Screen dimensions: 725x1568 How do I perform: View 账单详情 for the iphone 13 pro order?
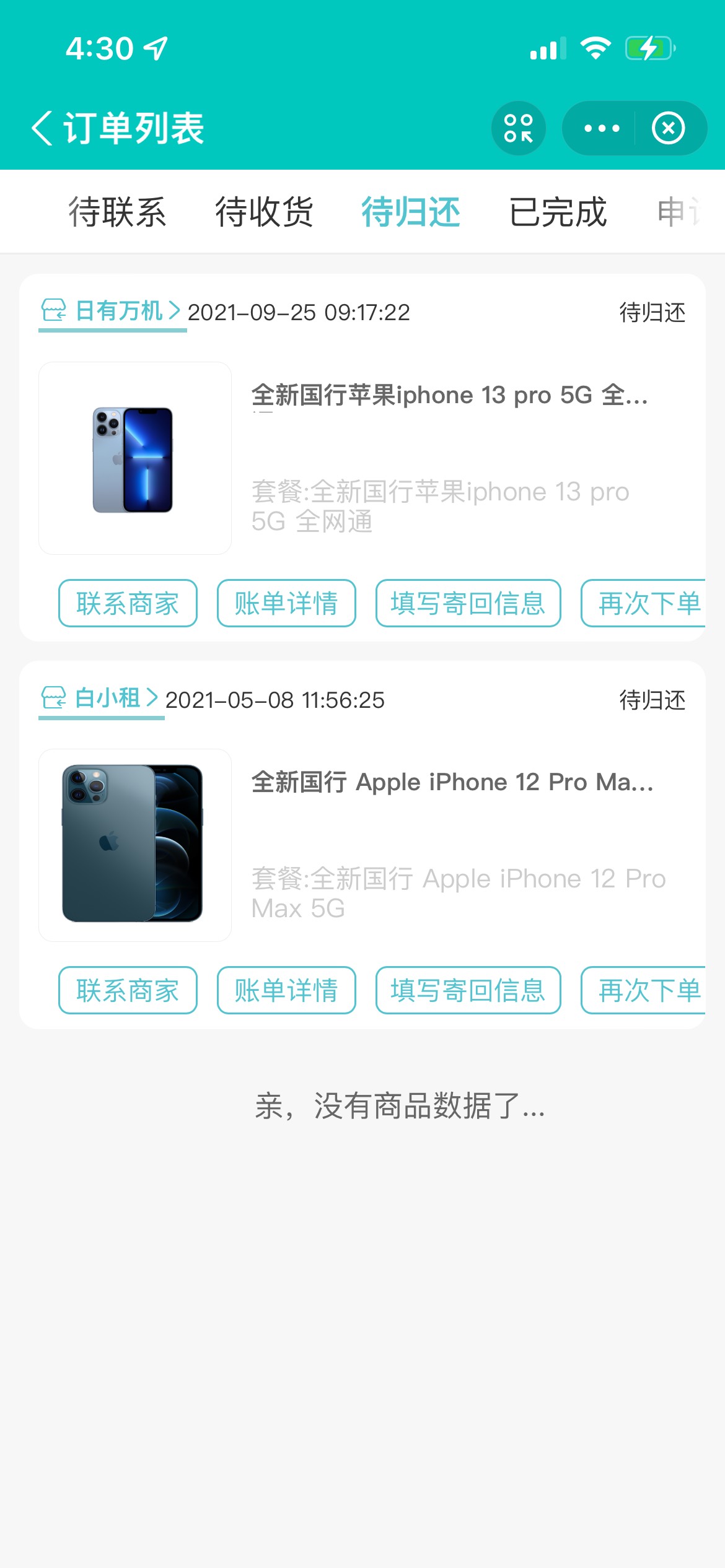tap(286, 603)
